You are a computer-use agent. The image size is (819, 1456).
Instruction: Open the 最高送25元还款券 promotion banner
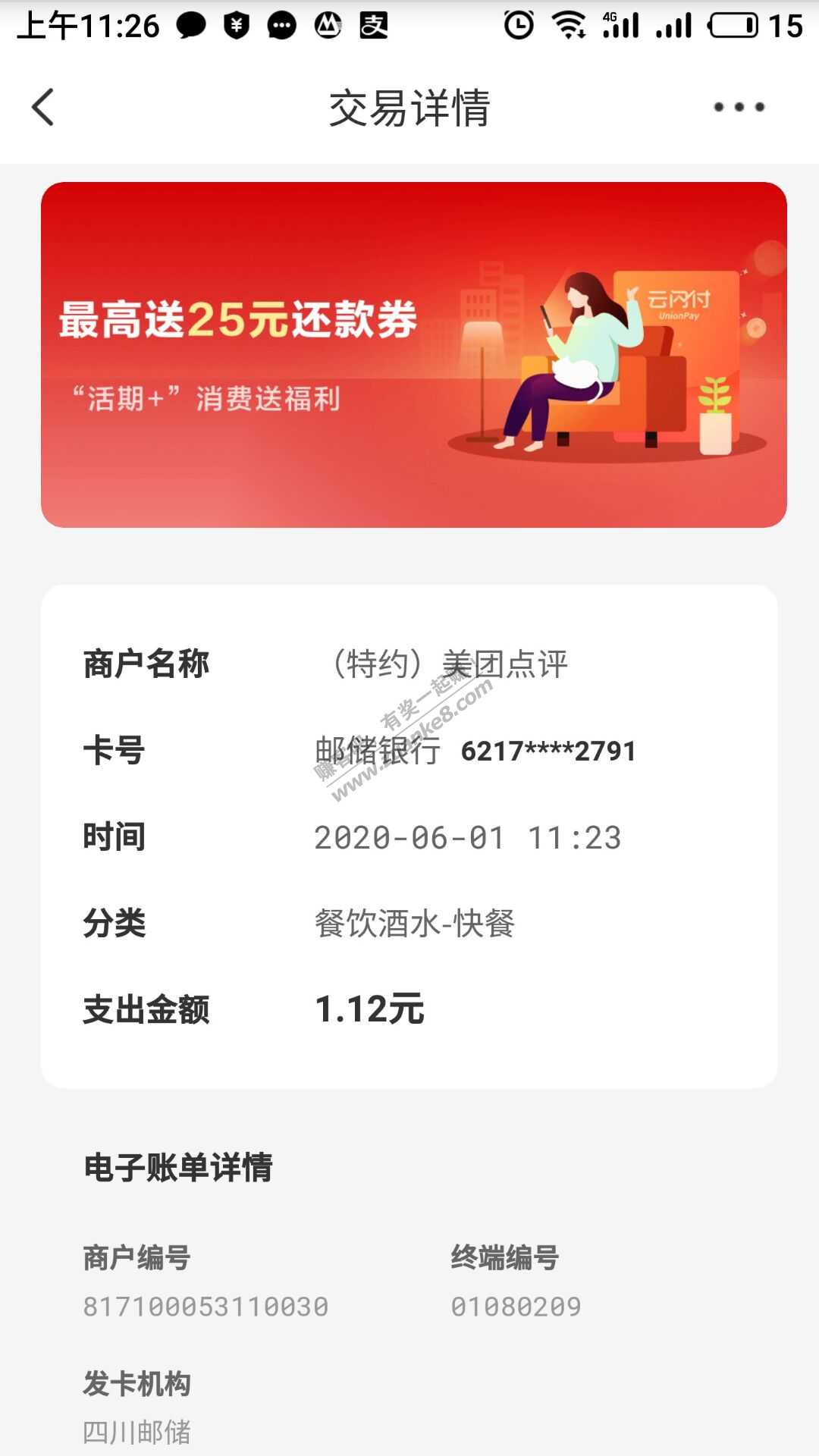click(x=413, y=354)
